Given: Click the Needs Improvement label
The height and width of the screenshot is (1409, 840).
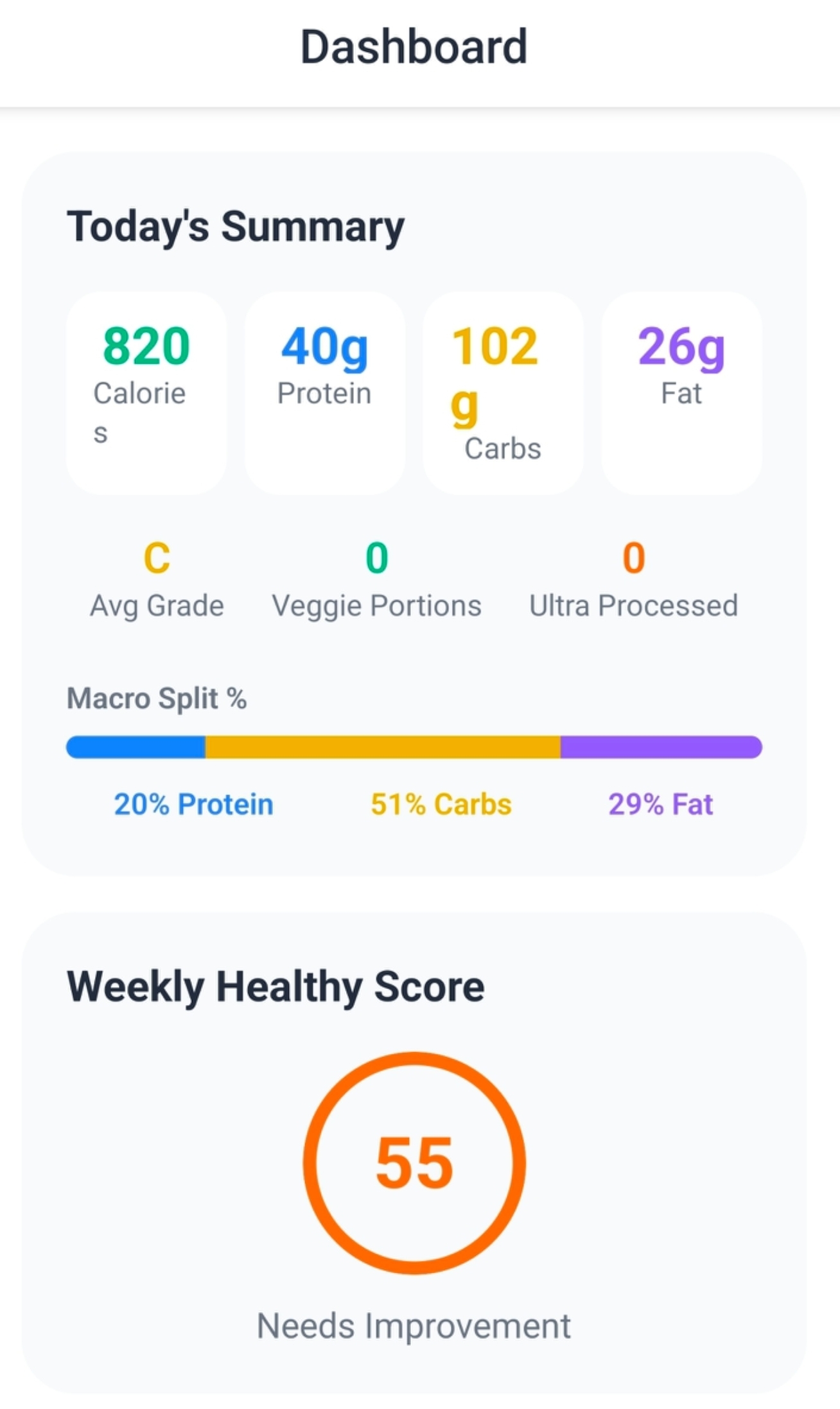Looking at the screenshot, I should tap(414, 1324).
